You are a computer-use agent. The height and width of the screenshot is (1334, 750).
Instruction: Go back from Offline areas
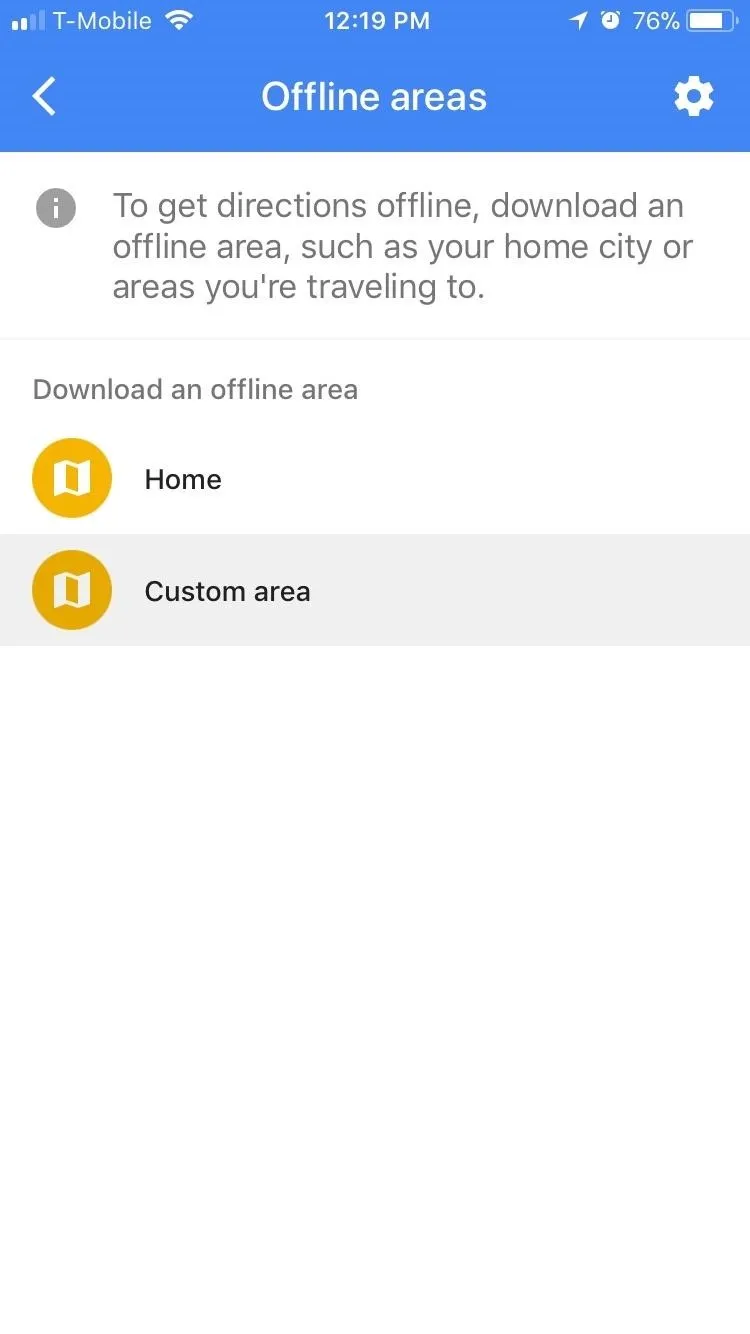click(x=45, y=97)
